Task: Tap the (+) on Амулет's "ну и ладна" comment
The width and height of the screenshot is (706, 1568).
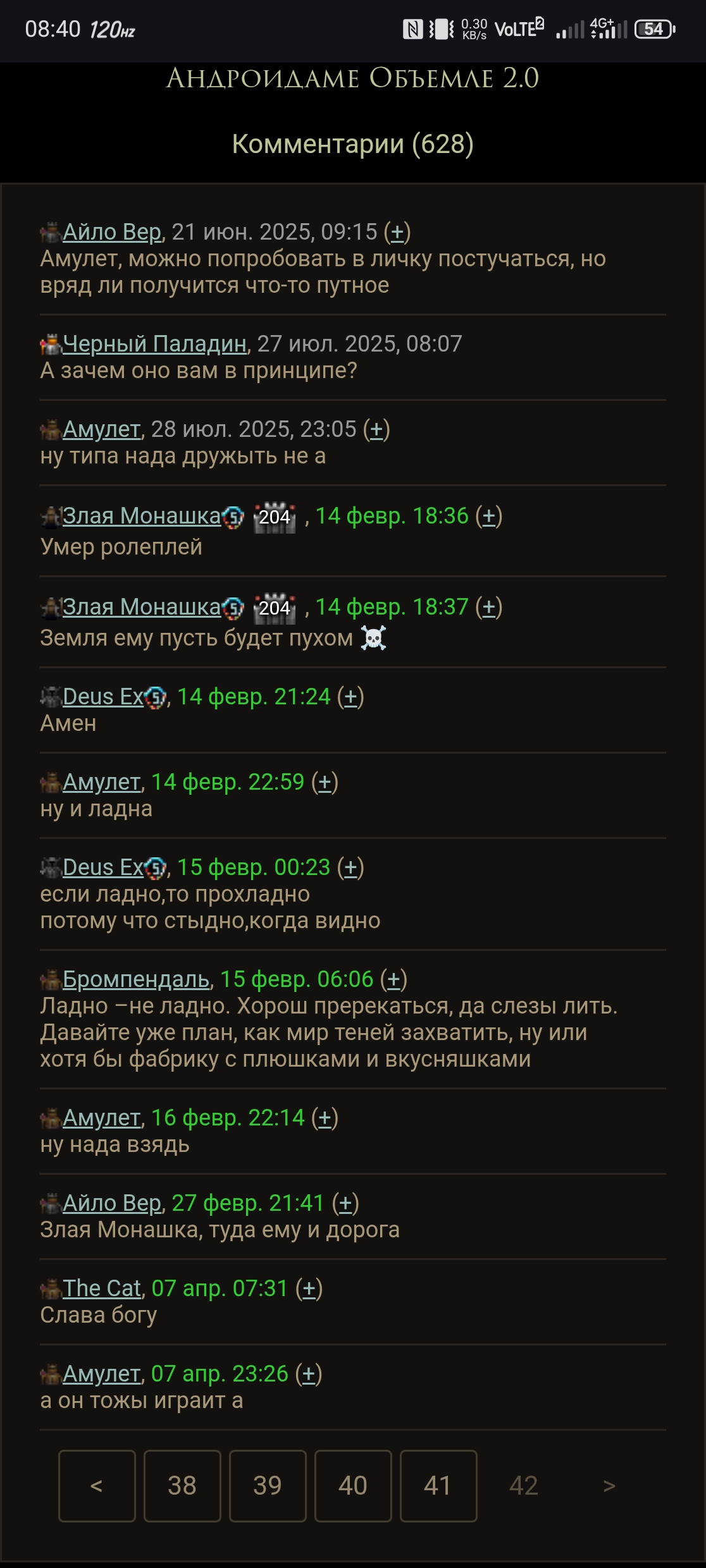Action: (x=325, y=782)
